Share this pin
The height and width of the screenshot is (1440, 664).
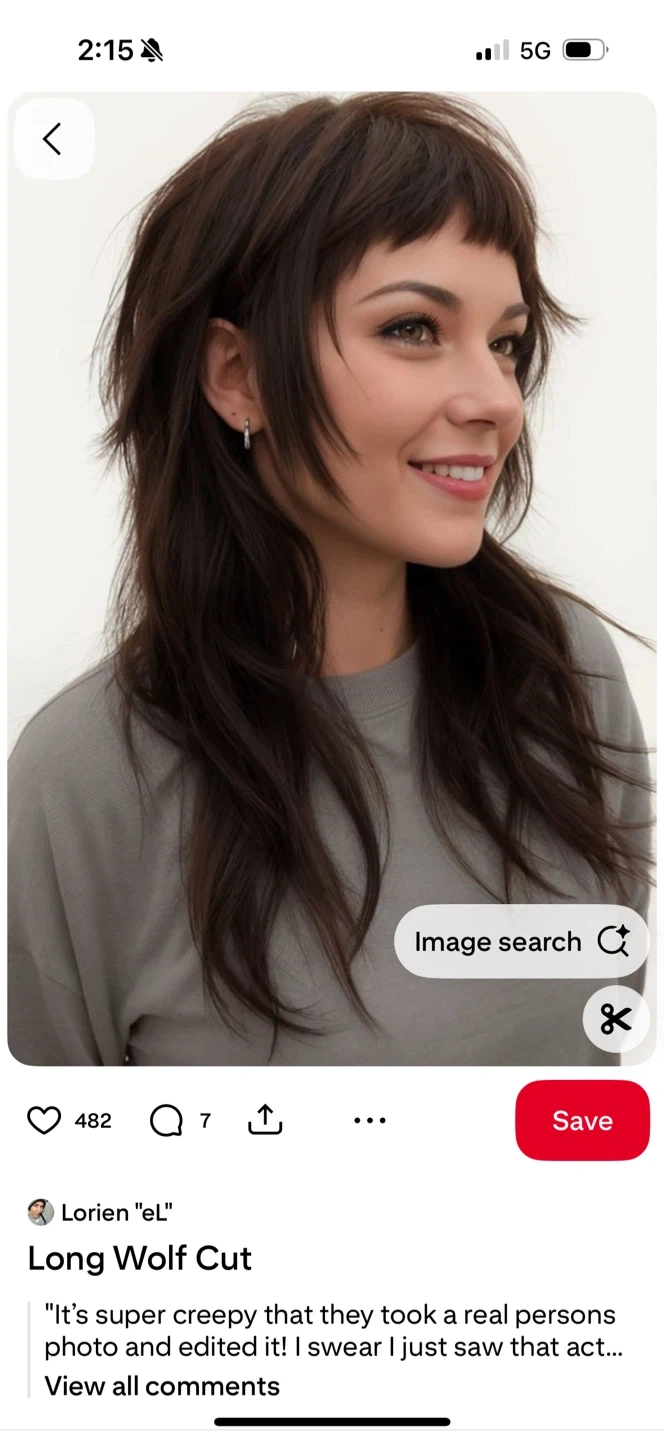(265, 1120)
